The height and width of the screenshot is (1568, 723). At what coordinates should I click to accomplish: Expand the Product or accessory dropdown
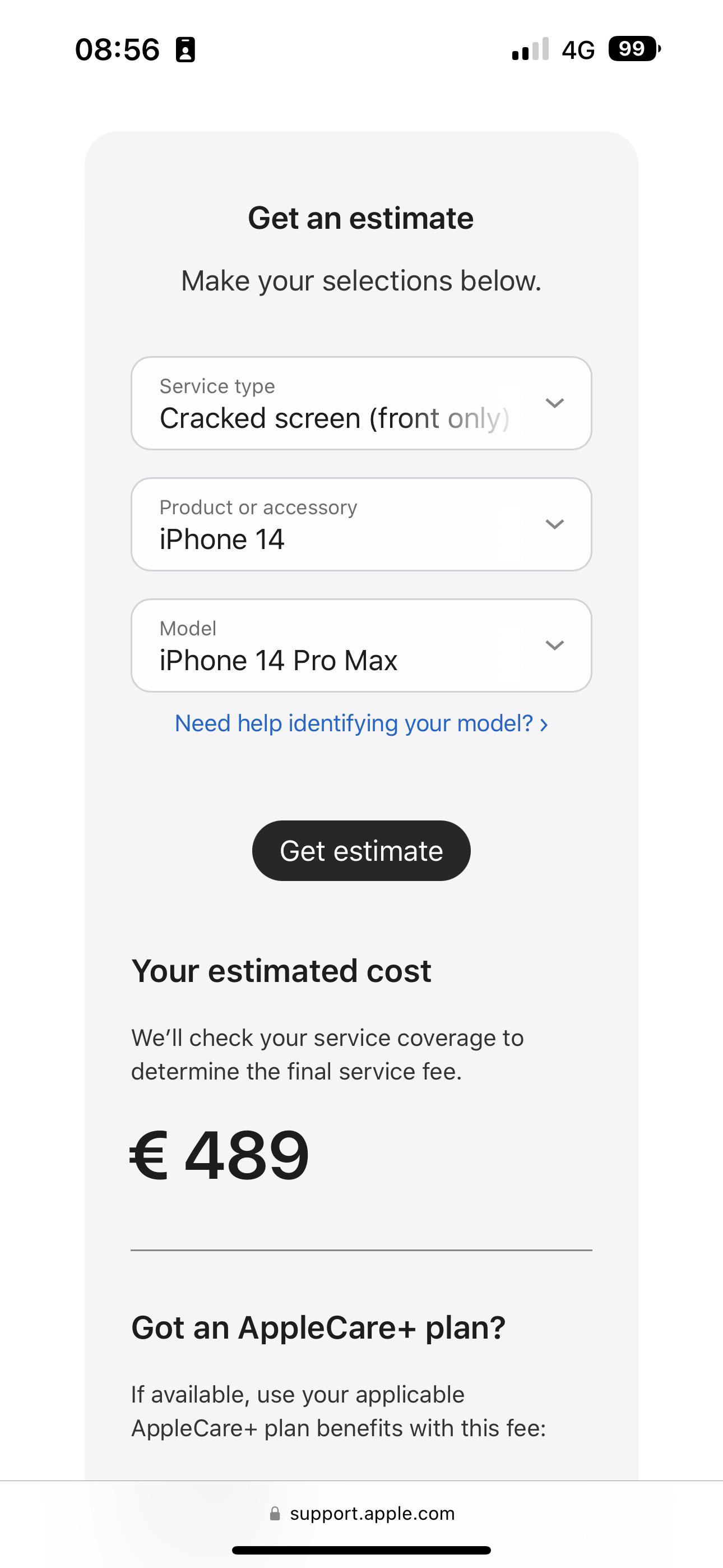pos(361,524)
